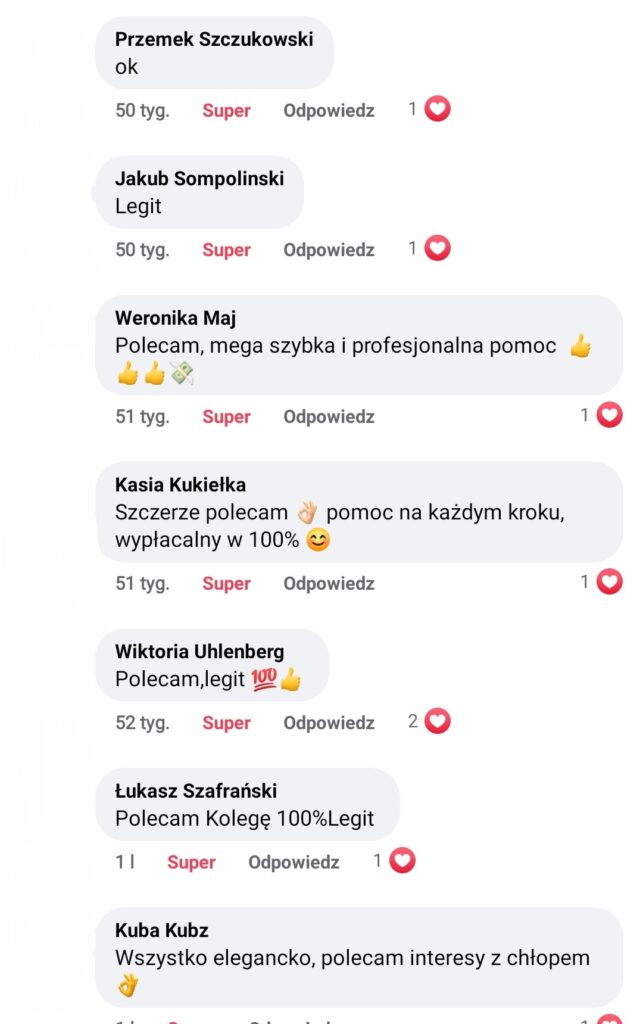The width and height of the screenshot is (643, 1024).
Task: Reply to Przemek Szczukowski's comment
Action: coord(328,111)
